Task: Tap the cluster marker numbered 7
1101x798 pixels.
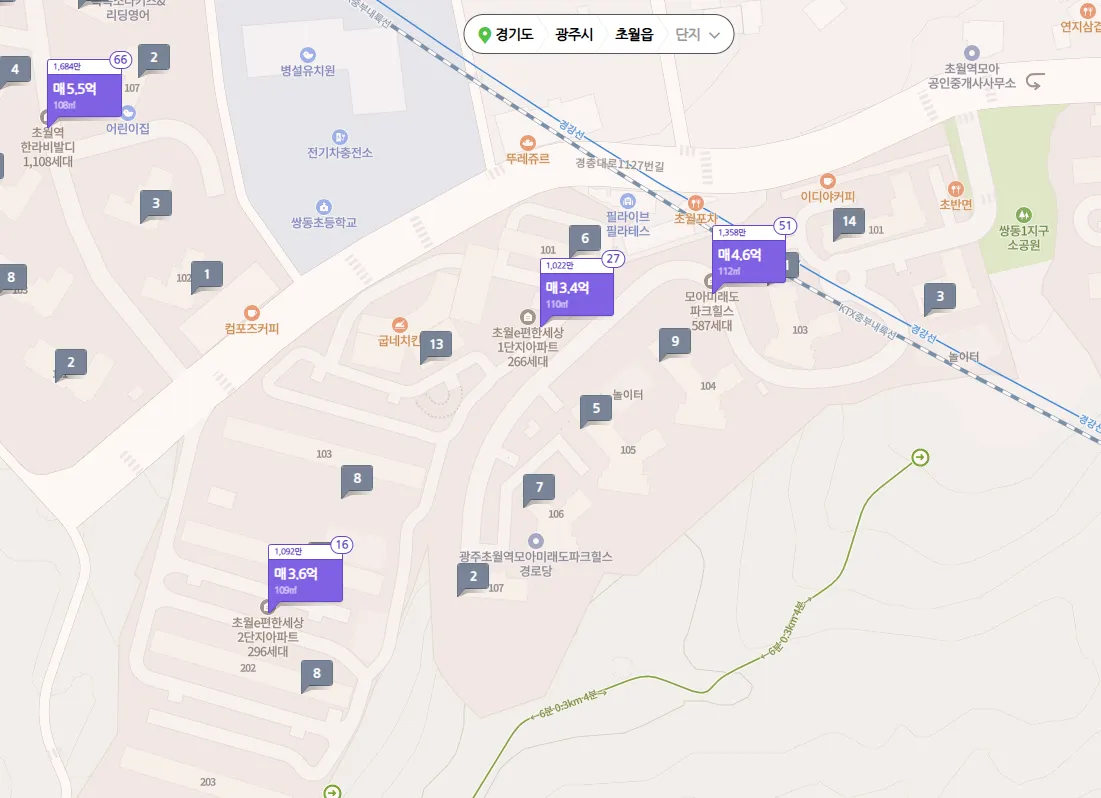Action: pos(539,488)
